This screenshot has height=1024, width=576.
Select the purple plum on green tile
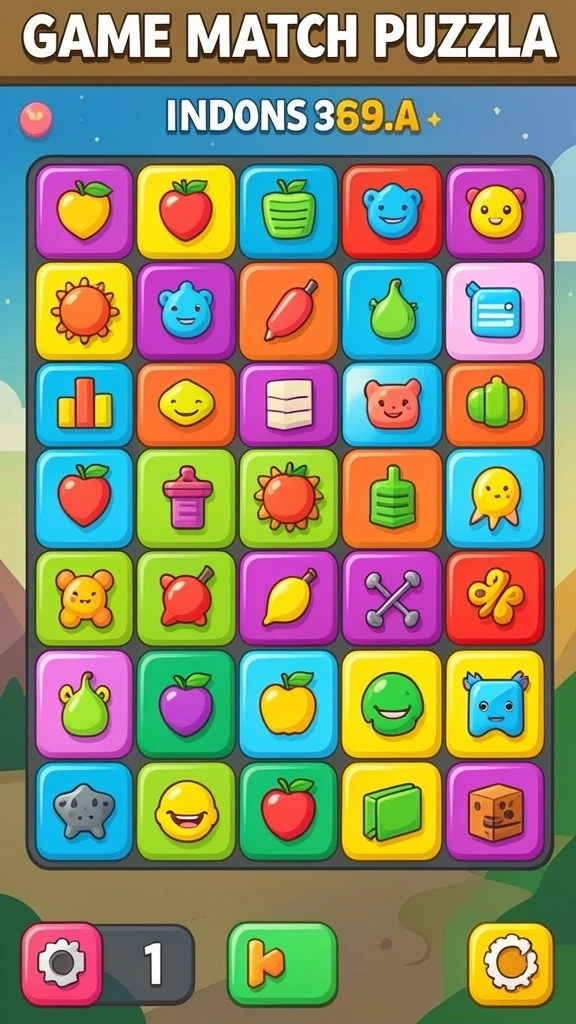186,703
